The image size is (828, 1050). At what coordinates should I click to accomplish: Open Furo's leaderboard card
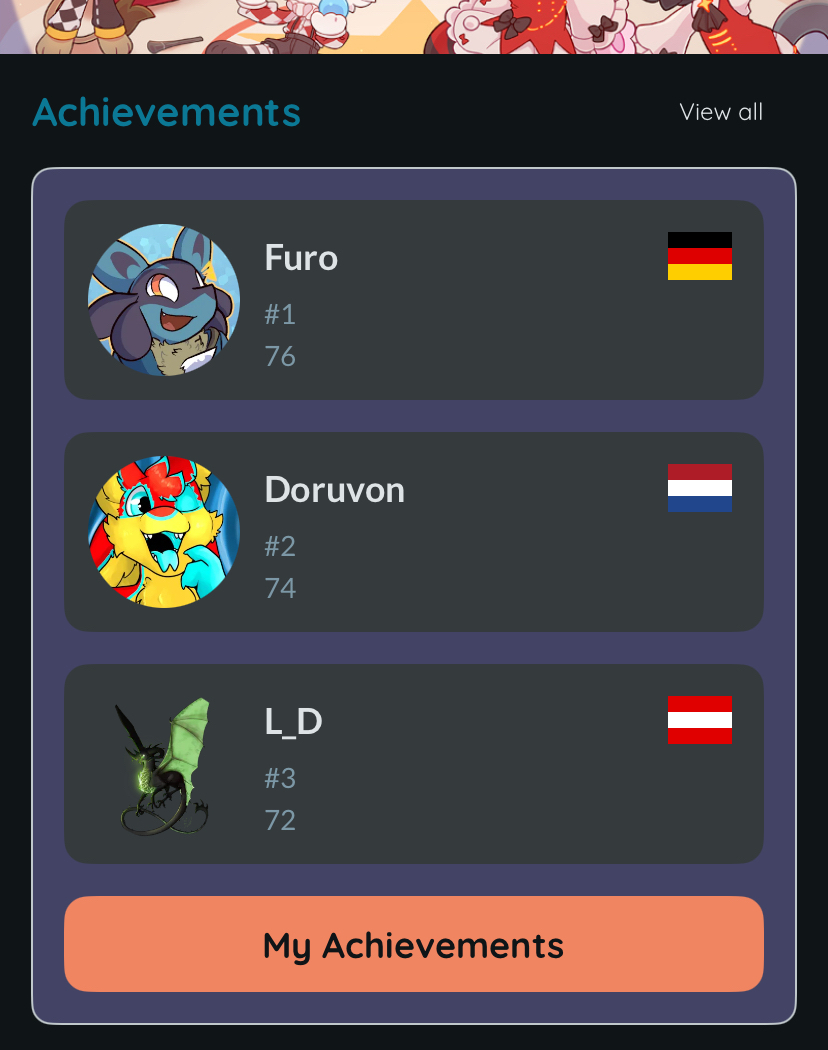pos(414,300)
